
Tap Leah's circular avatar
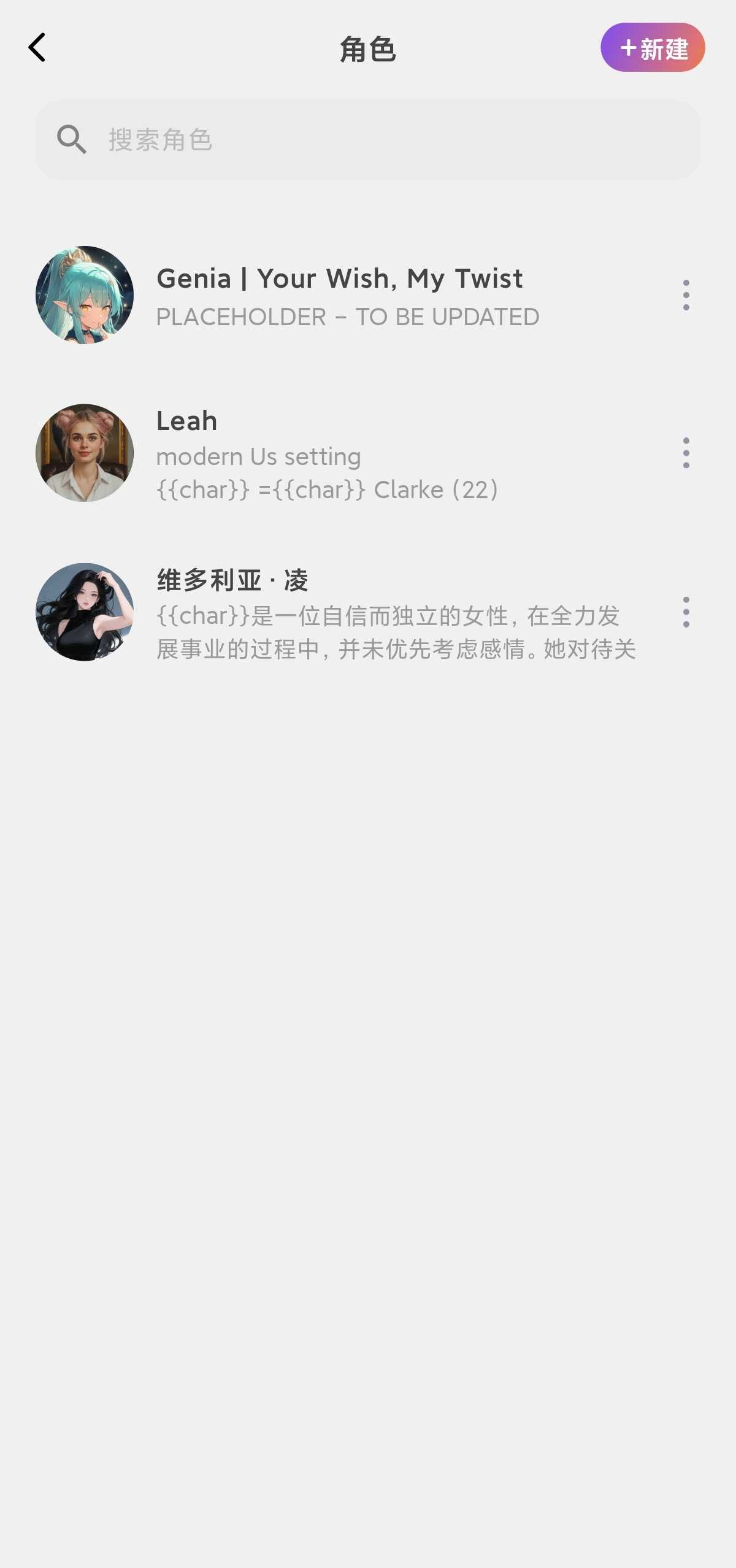click(85, 453)
